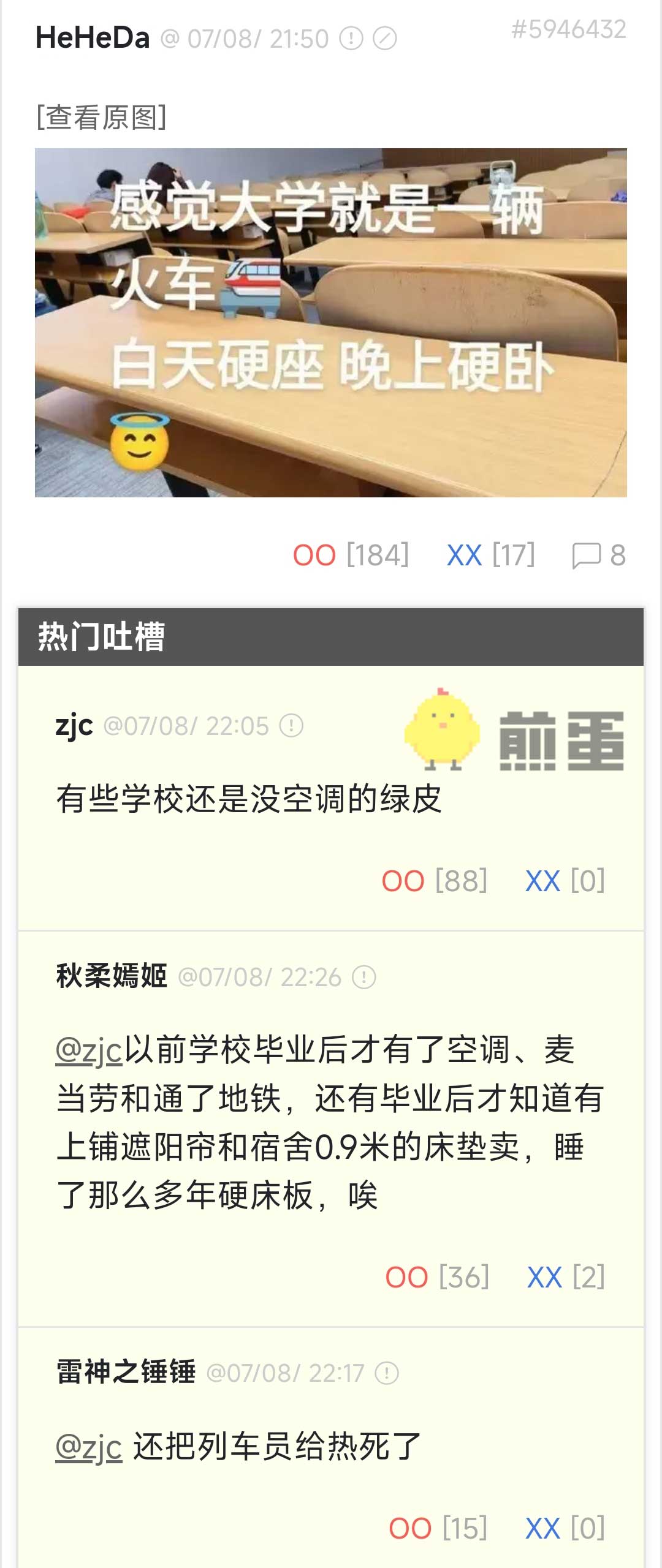Report 秋柔嫣姬's comment via exclamation icon
Screen dimensions: 662x1568
[x=364, y=977]
